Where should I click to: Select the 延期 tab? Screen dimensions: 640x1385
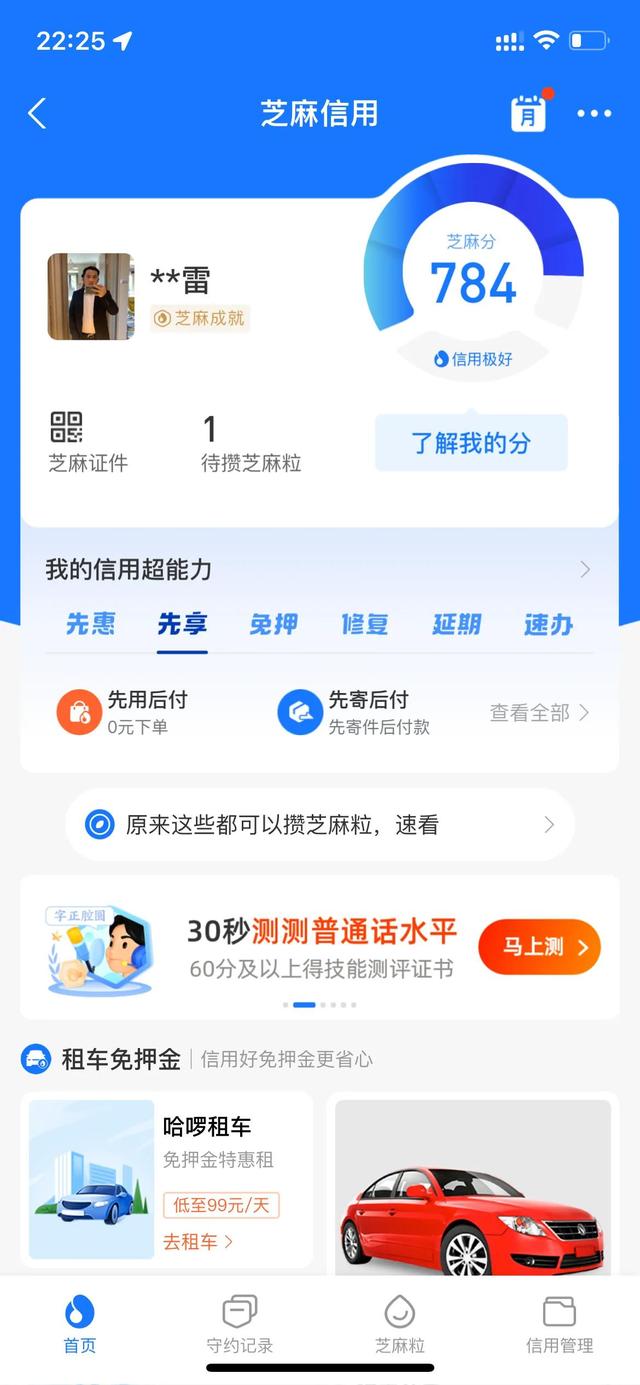coord(457,625)
